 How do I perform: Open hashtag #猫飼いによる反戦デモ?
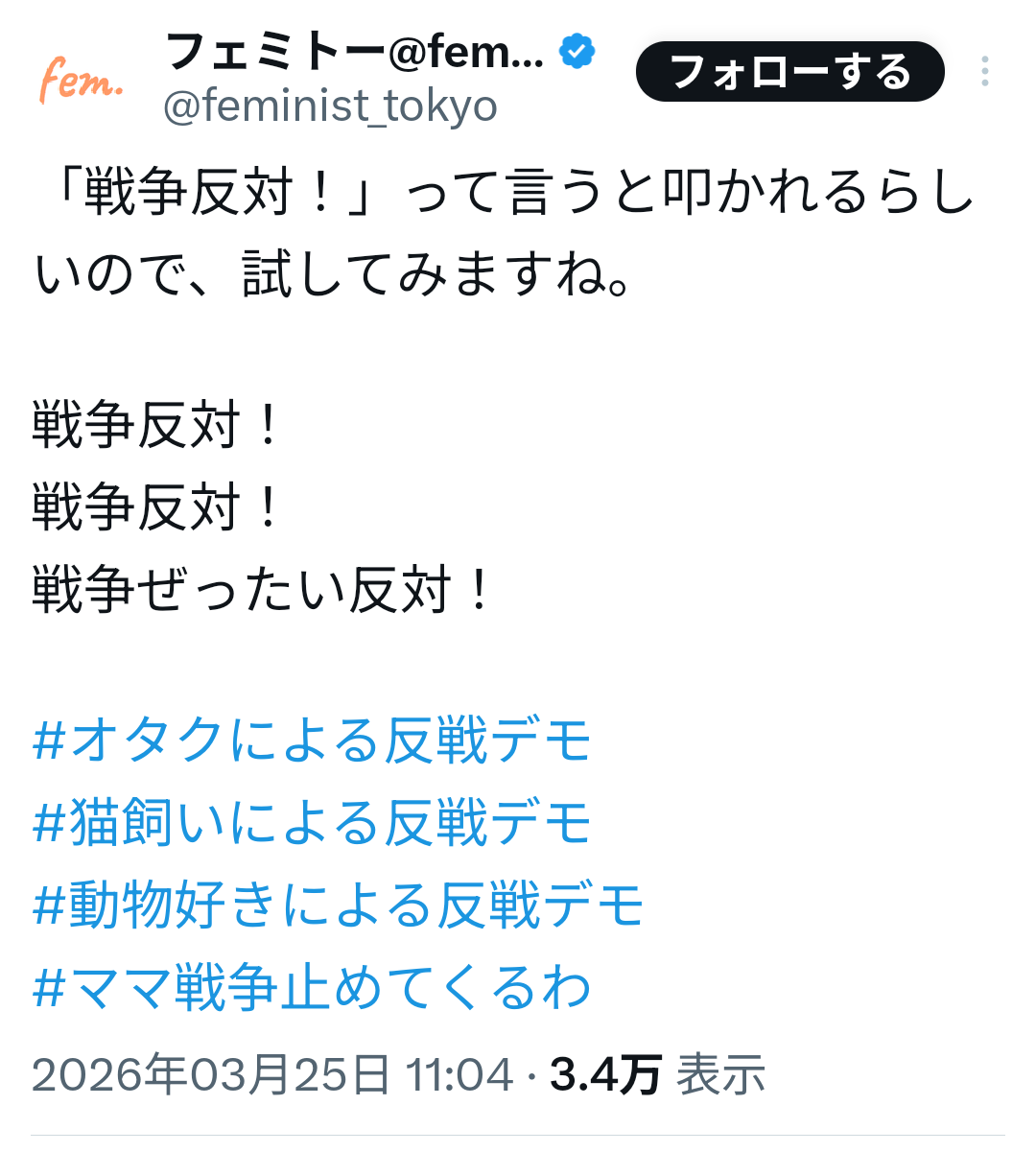(x=313, y=823)
